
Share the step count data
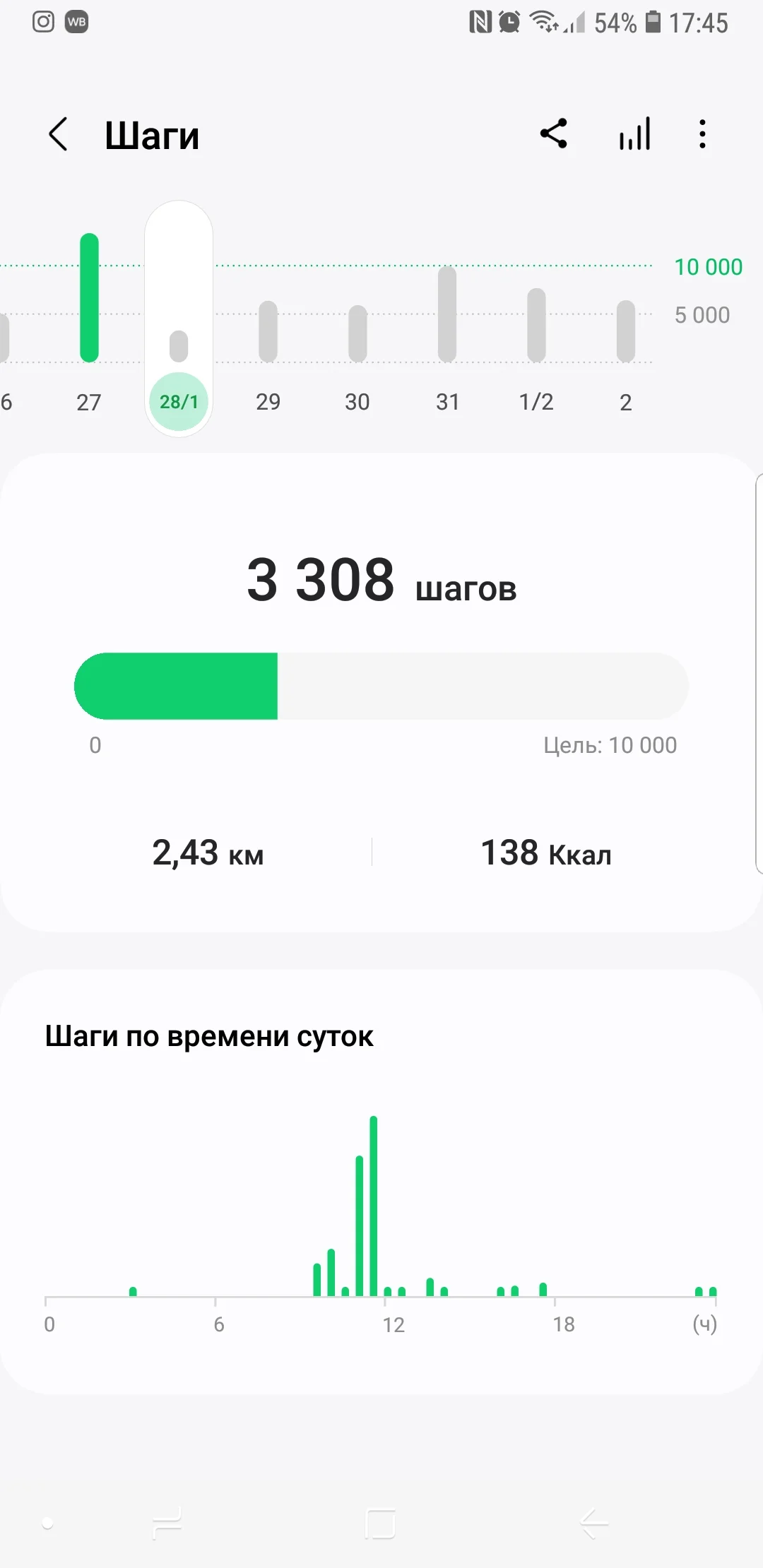pos(554,133)
